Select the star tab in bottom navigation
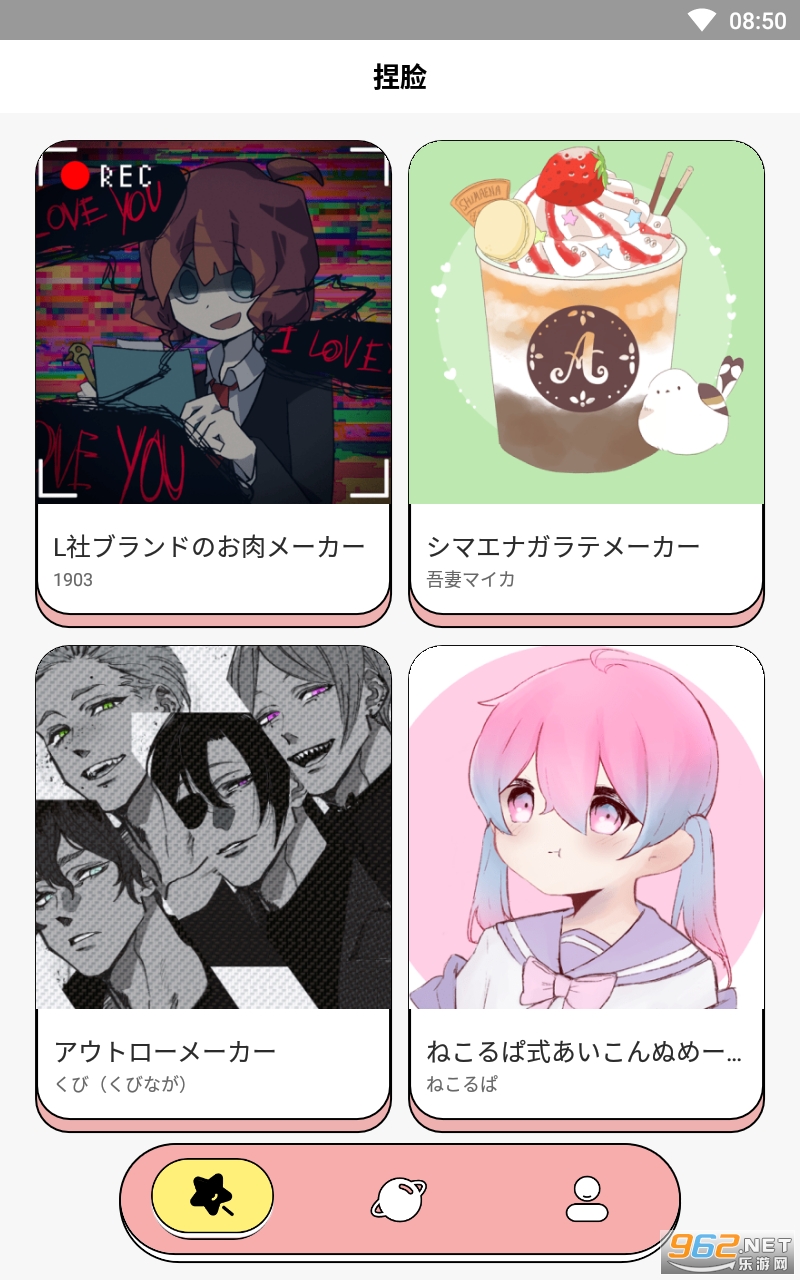The height and width of the screenshot is (1280, 800). pyautogui.click(x=213, y=1195)
